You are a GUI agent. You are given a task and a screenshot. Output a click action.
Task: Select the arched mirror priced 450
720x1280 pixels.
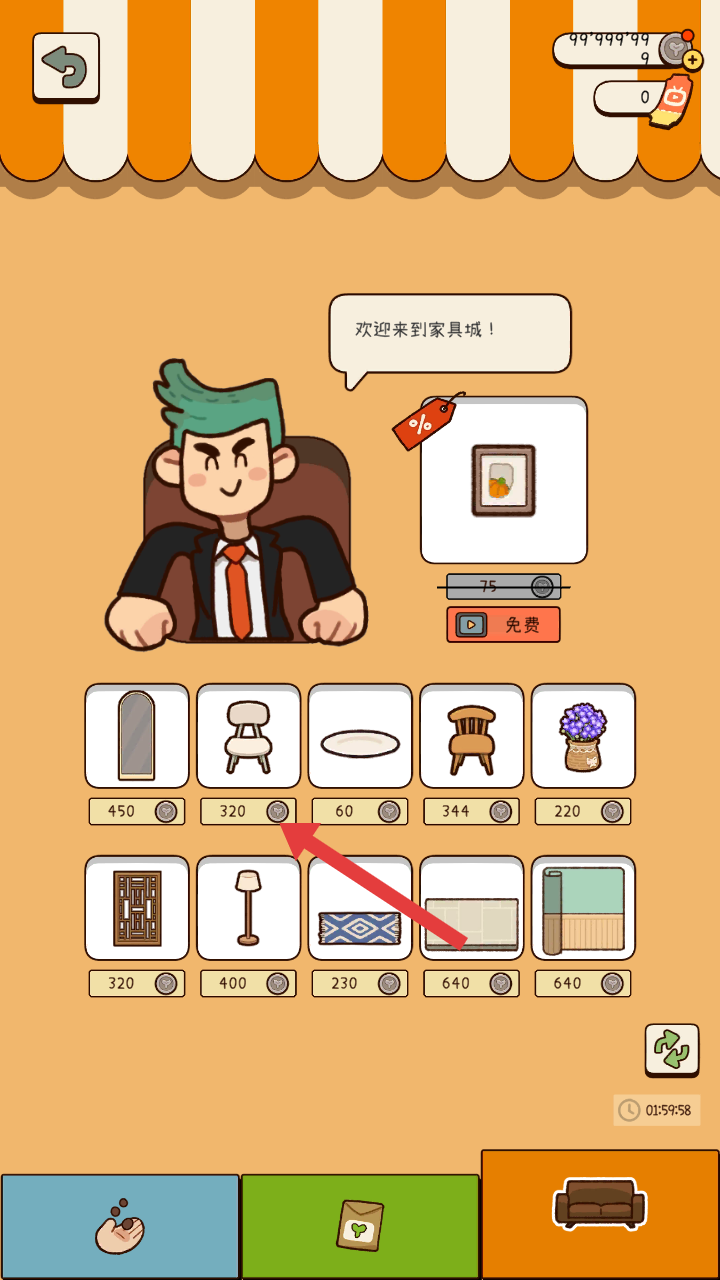[x=137, y=736]
